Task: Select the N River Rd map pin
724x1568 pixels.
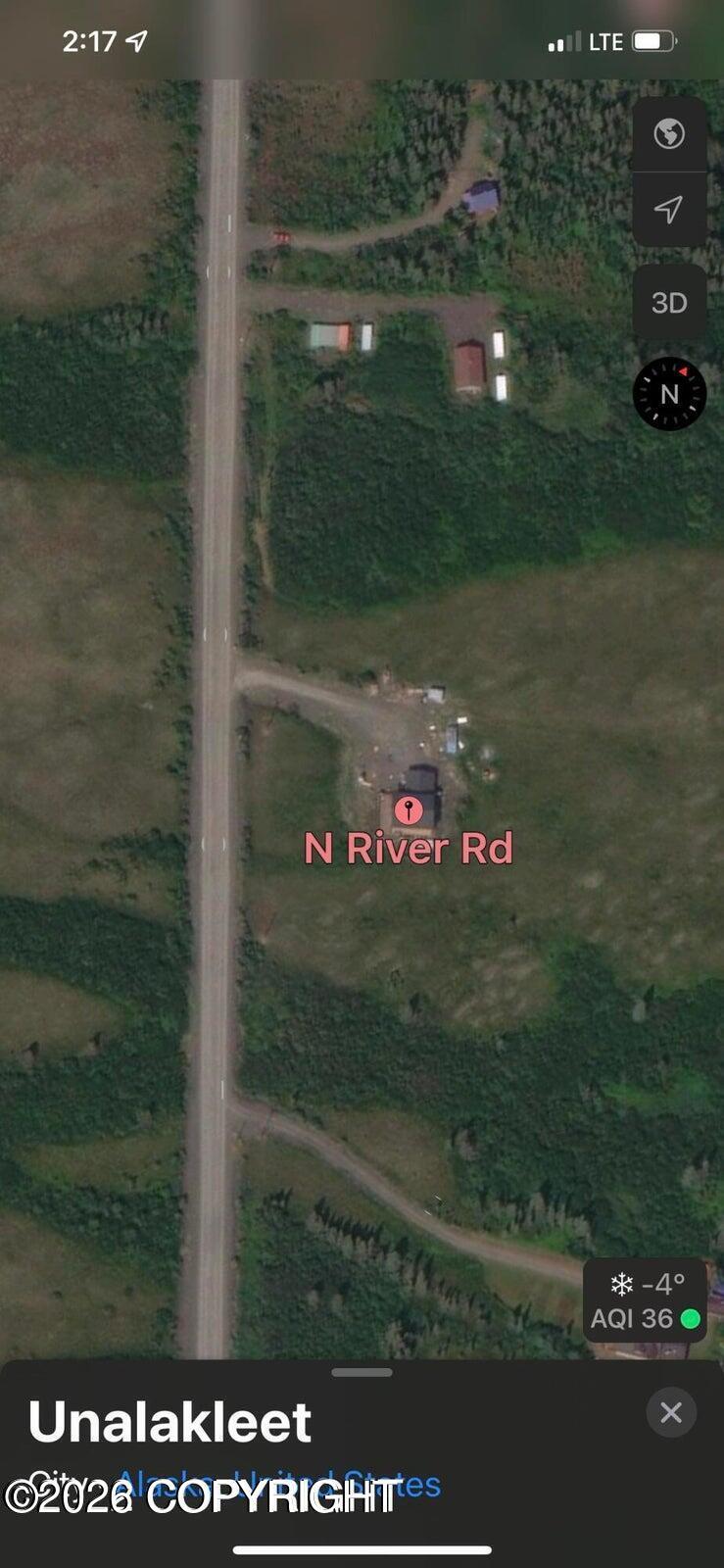Action: tap(409, 810)
